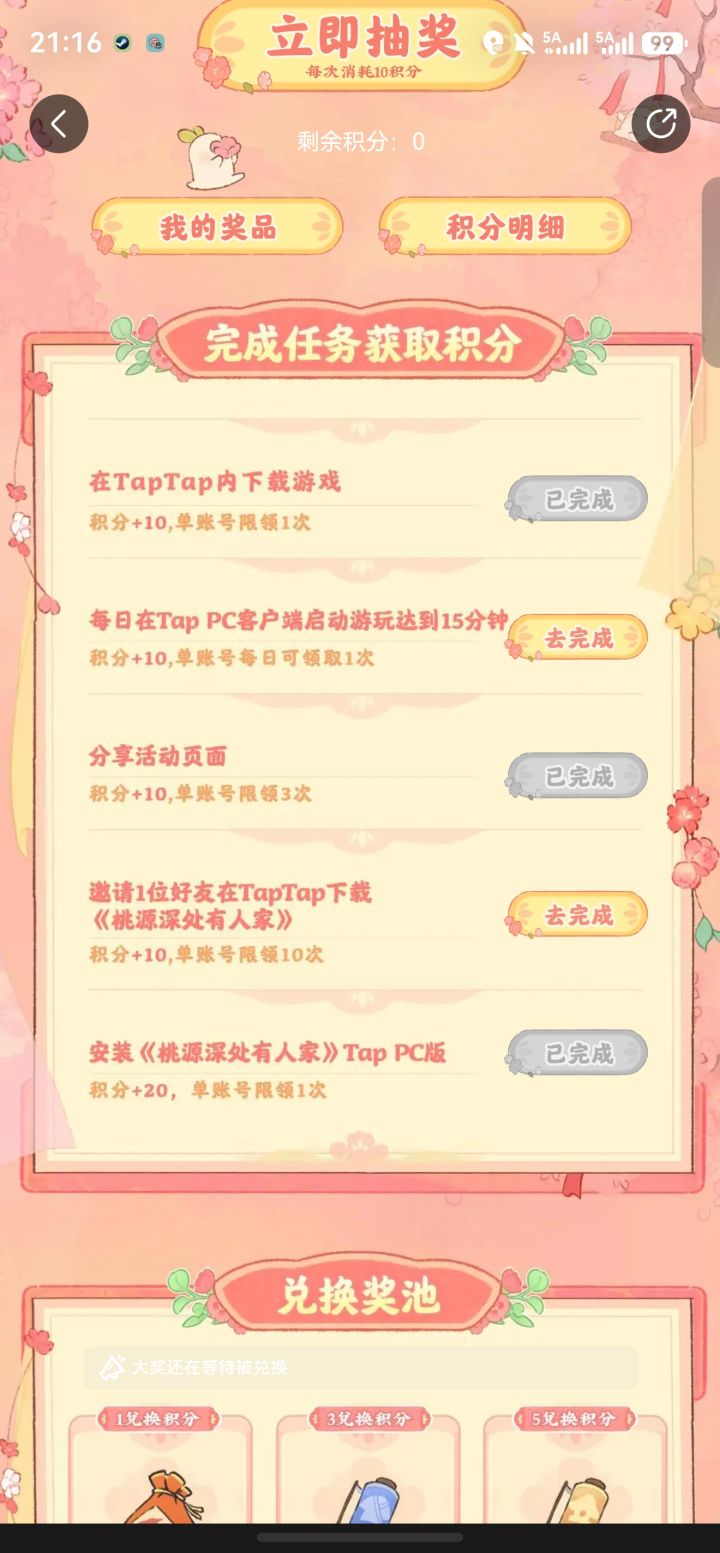Tap the Steam icon in the status bar
The height and width of the screenshot is (1553, 720).
124,42
